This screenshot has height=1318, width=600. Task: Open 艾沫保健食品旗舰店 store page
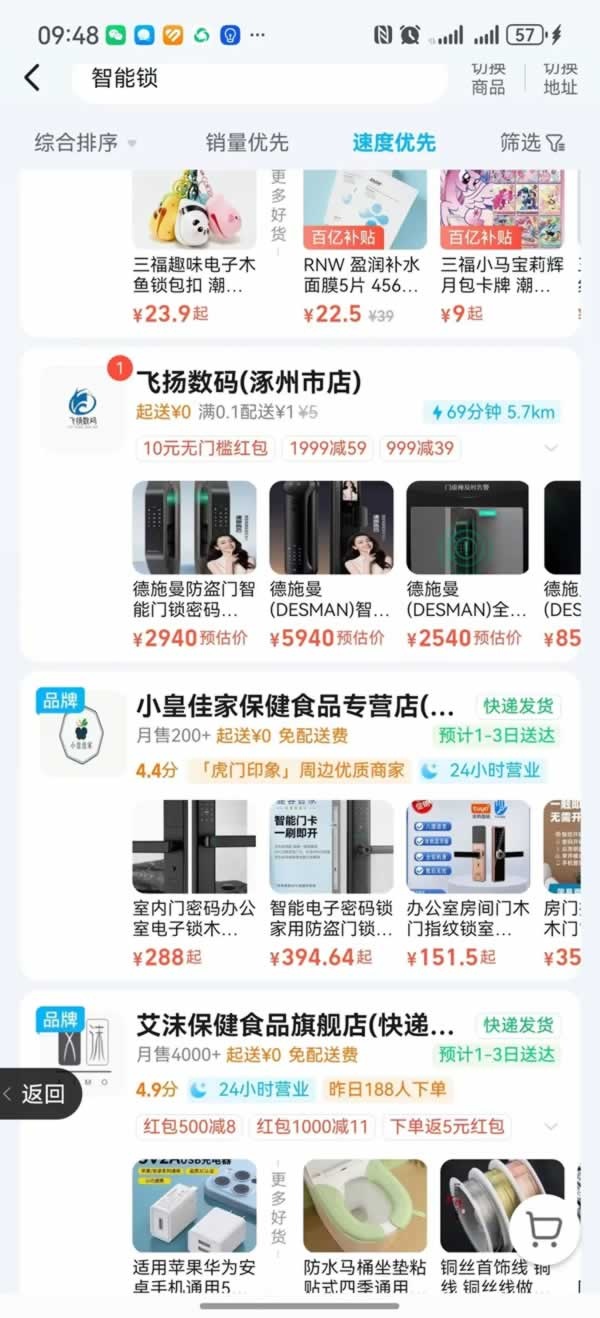click(295, 1026)
